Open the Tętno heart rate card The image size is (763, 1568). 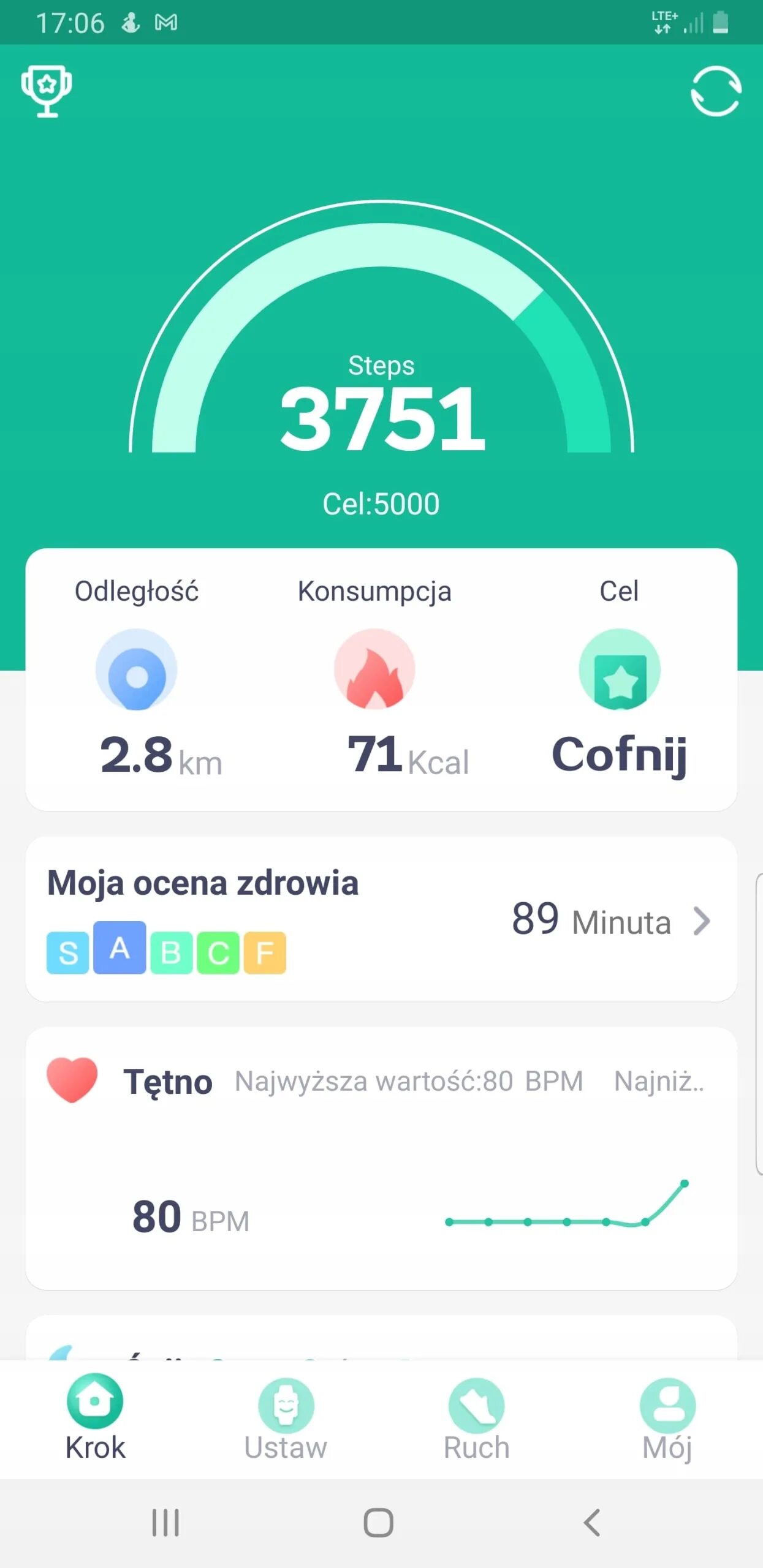(x=380, y=1158)
